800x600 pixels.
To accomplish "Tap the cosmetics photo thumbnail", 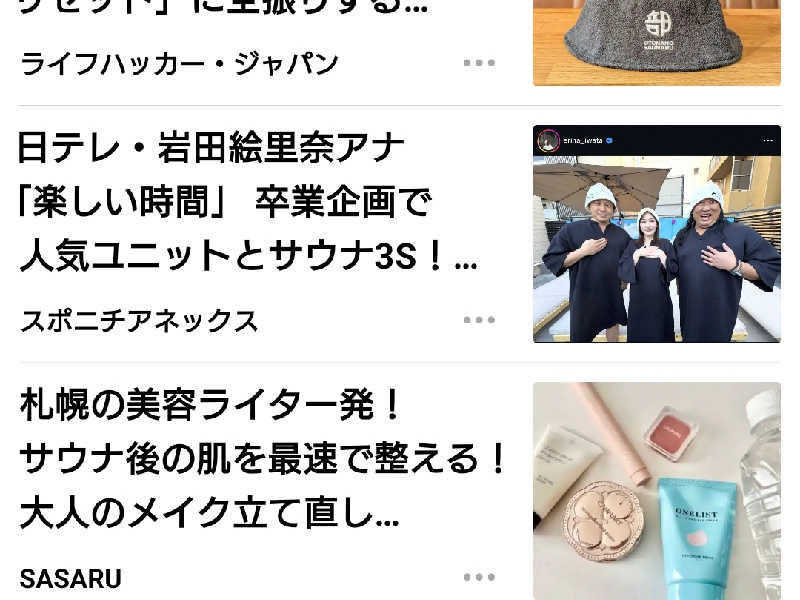I will 656,490.
